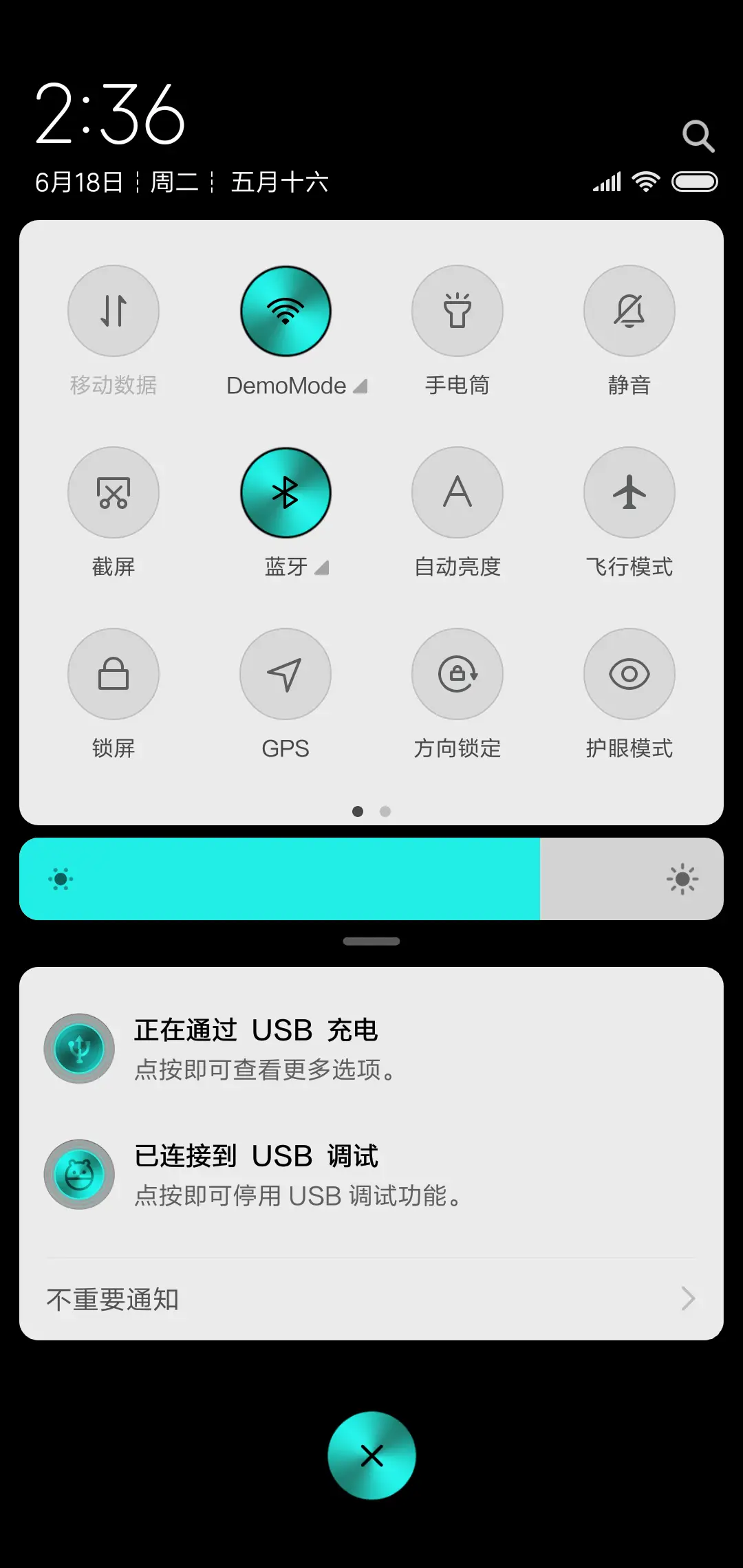Open the GPS quick setting
Viewport: 743px width, 1568px height.
point(286,675)
